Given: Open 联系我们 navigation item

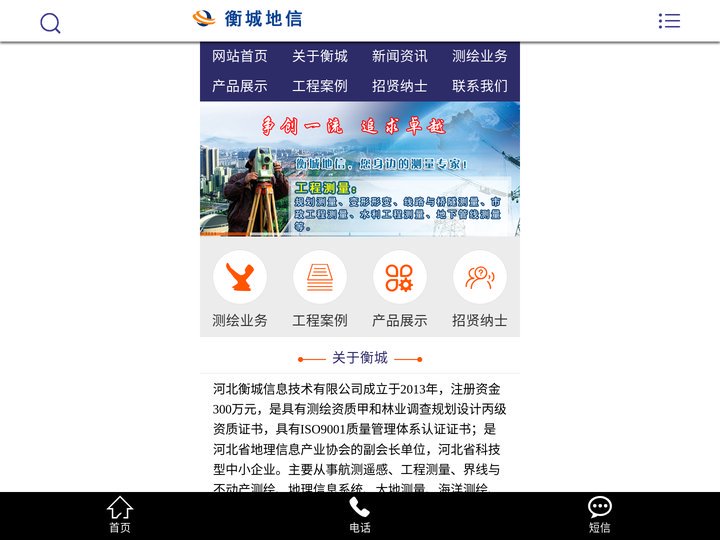Looking at the screenshot, I should point(480,86).
